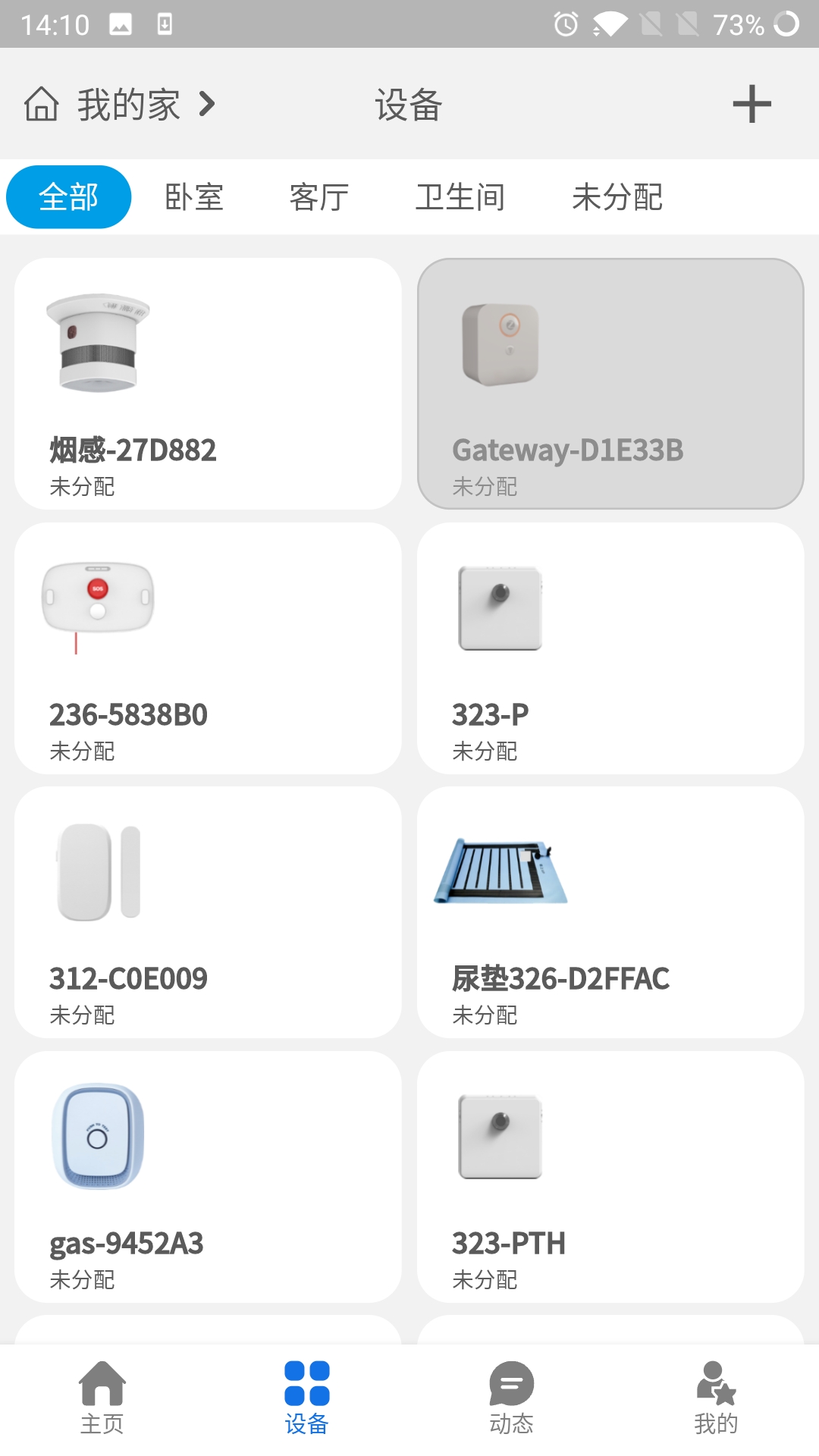
Task: Open the 323-P device card
Action: [x=610, y=648]
